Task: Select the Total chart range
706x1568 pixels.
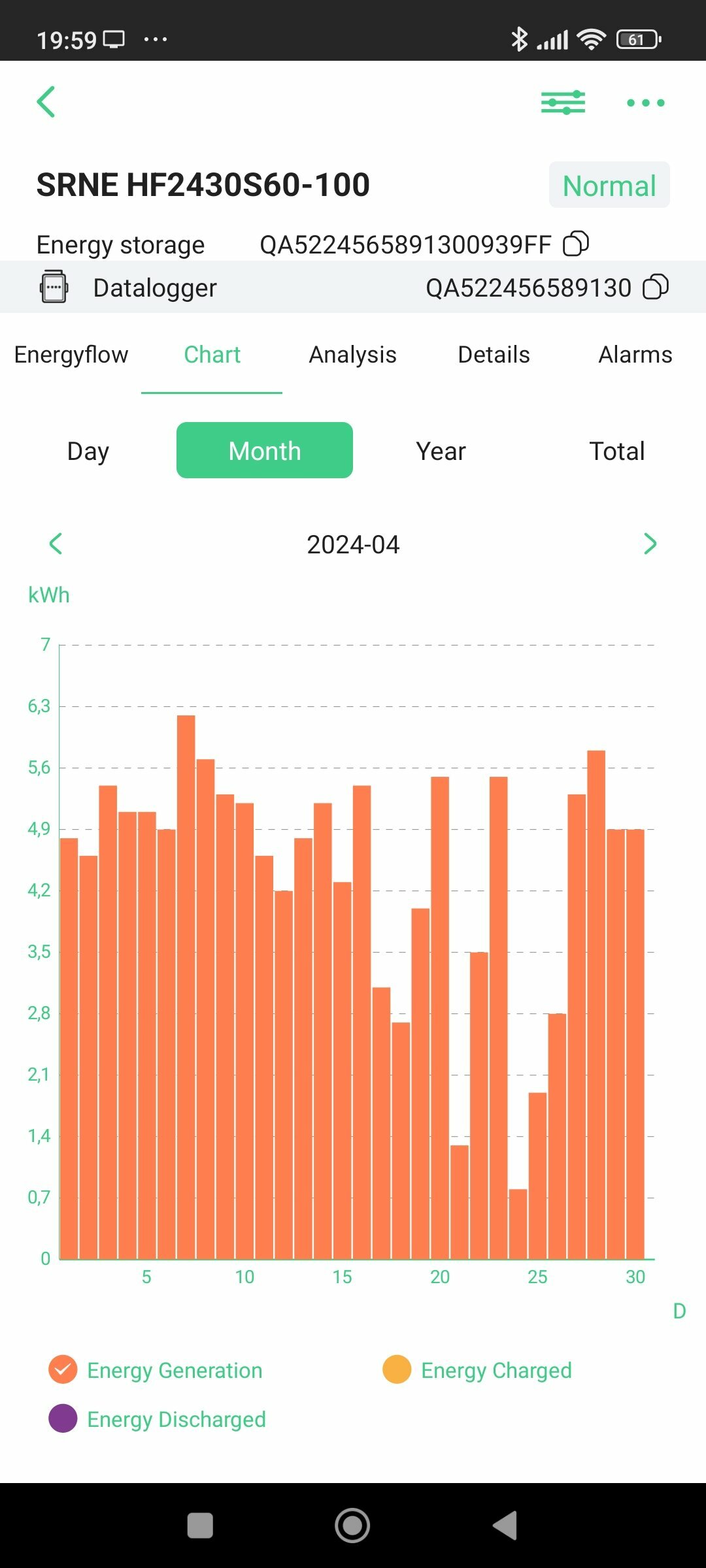Action: point(616,451)
